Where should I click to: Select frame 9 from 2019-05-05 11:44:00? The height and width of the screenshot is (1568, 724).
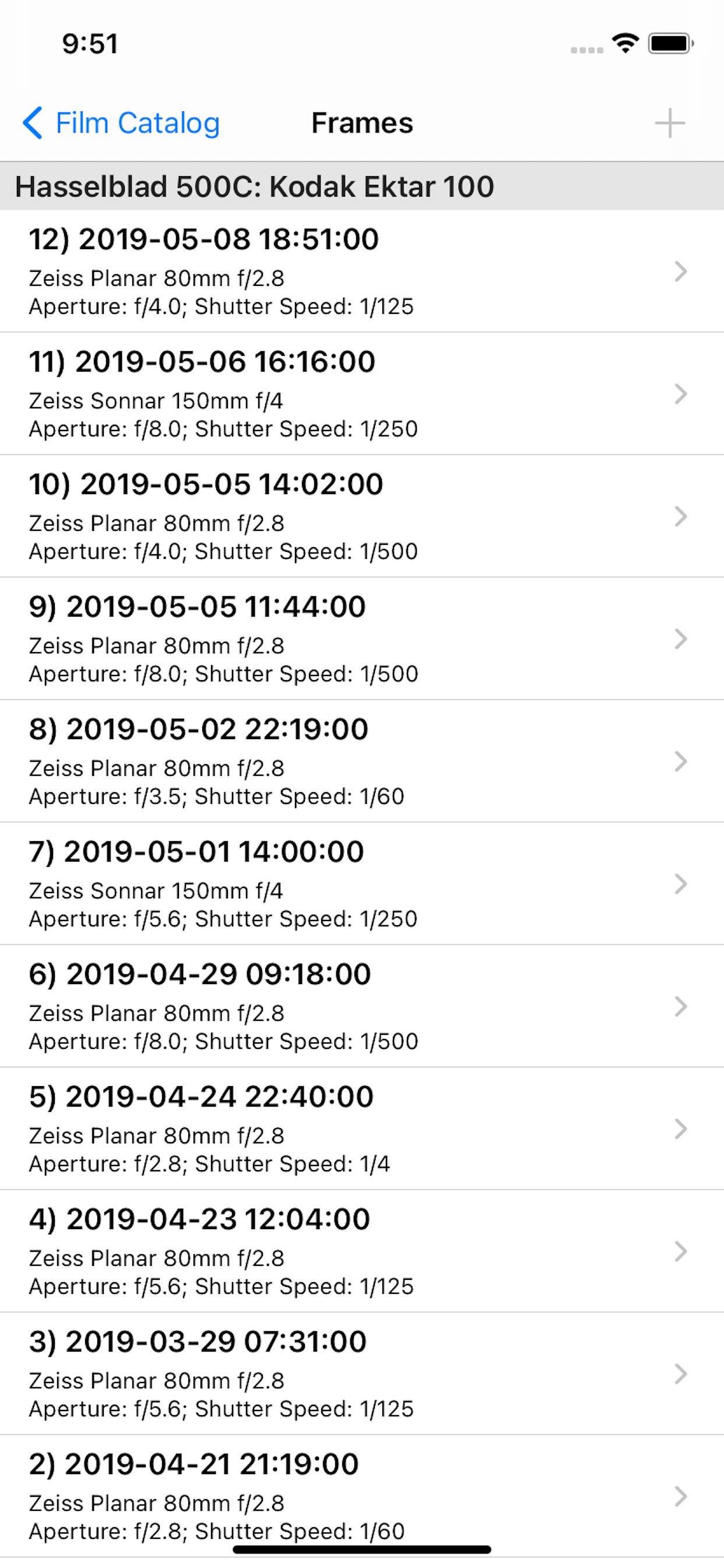click(361, 639)
